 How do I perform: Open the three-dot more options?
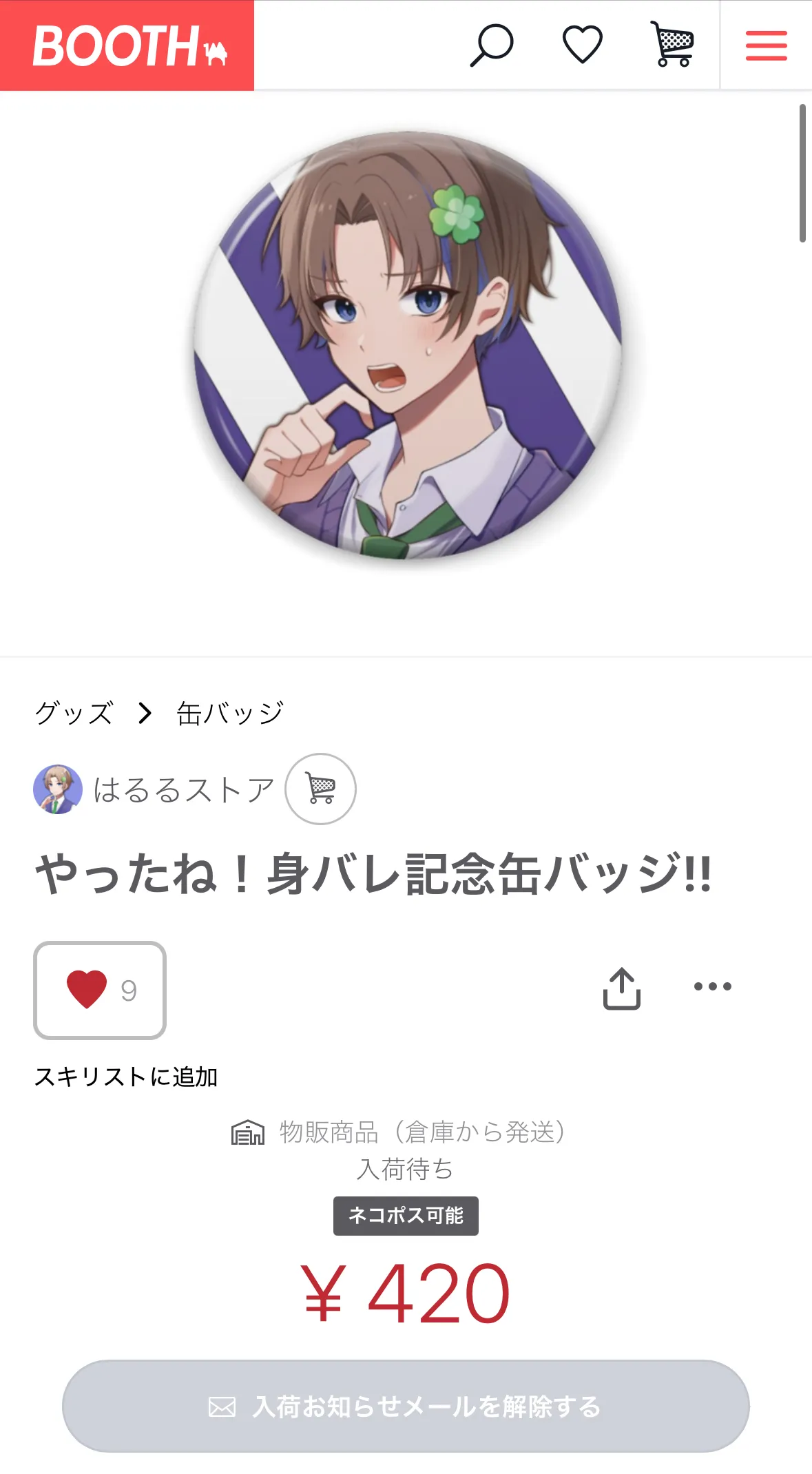pyautogui.click(x=713, y=986)
